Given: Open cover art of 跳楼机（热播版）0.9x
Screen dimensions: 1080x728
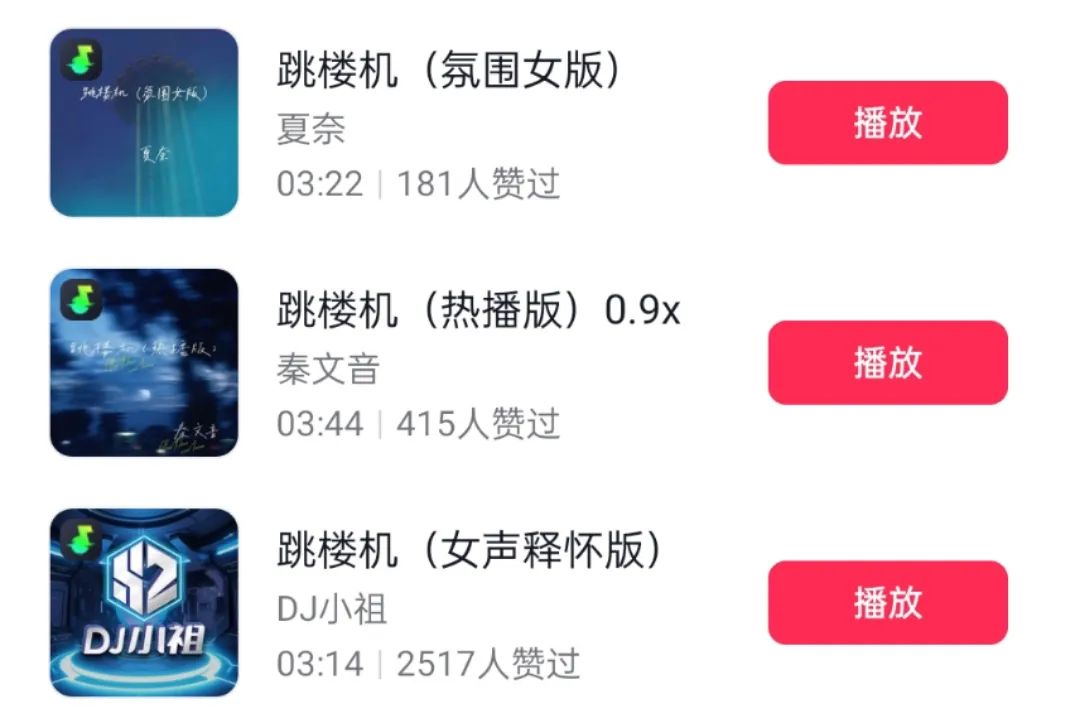Looking at the screenshot, I should pyautogui.click(x=144, y=362).
